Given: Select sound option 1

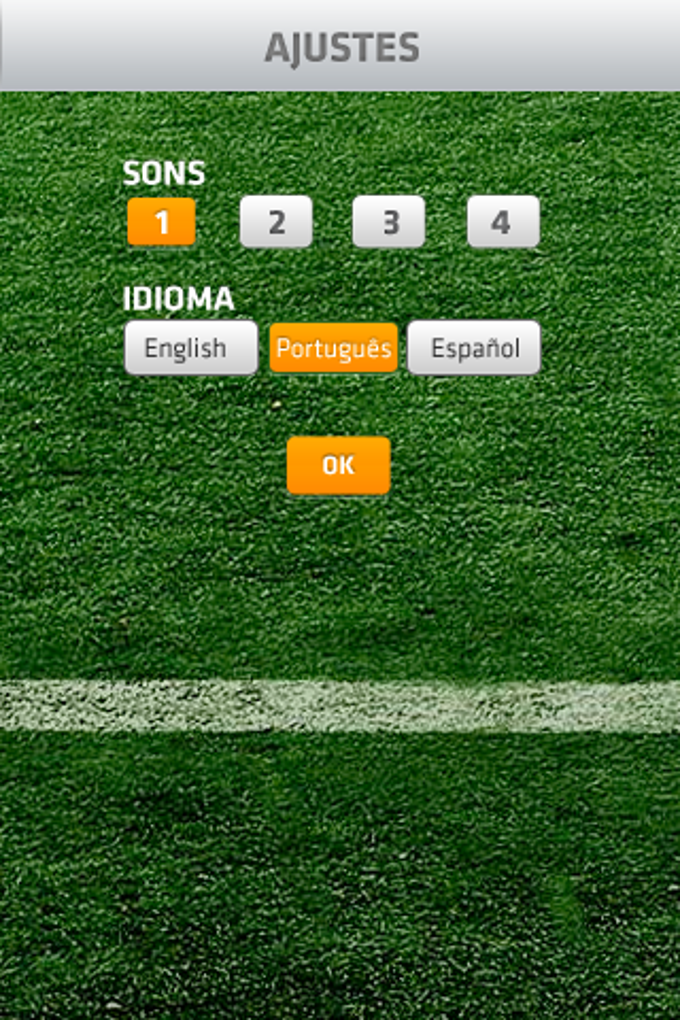Looking at the screenshot, I should click(161, 222).
